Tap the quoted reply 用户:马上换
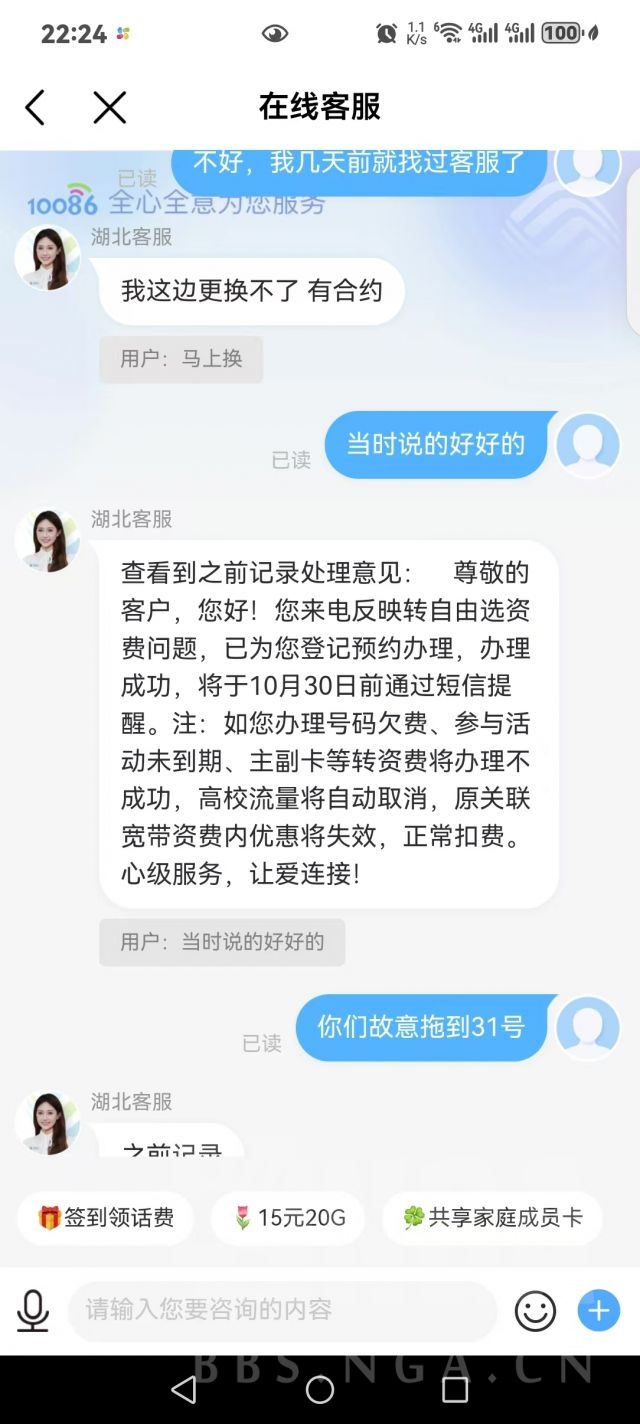The height and width of the screenshot is (1424, 640). click(x=181, y=359)
